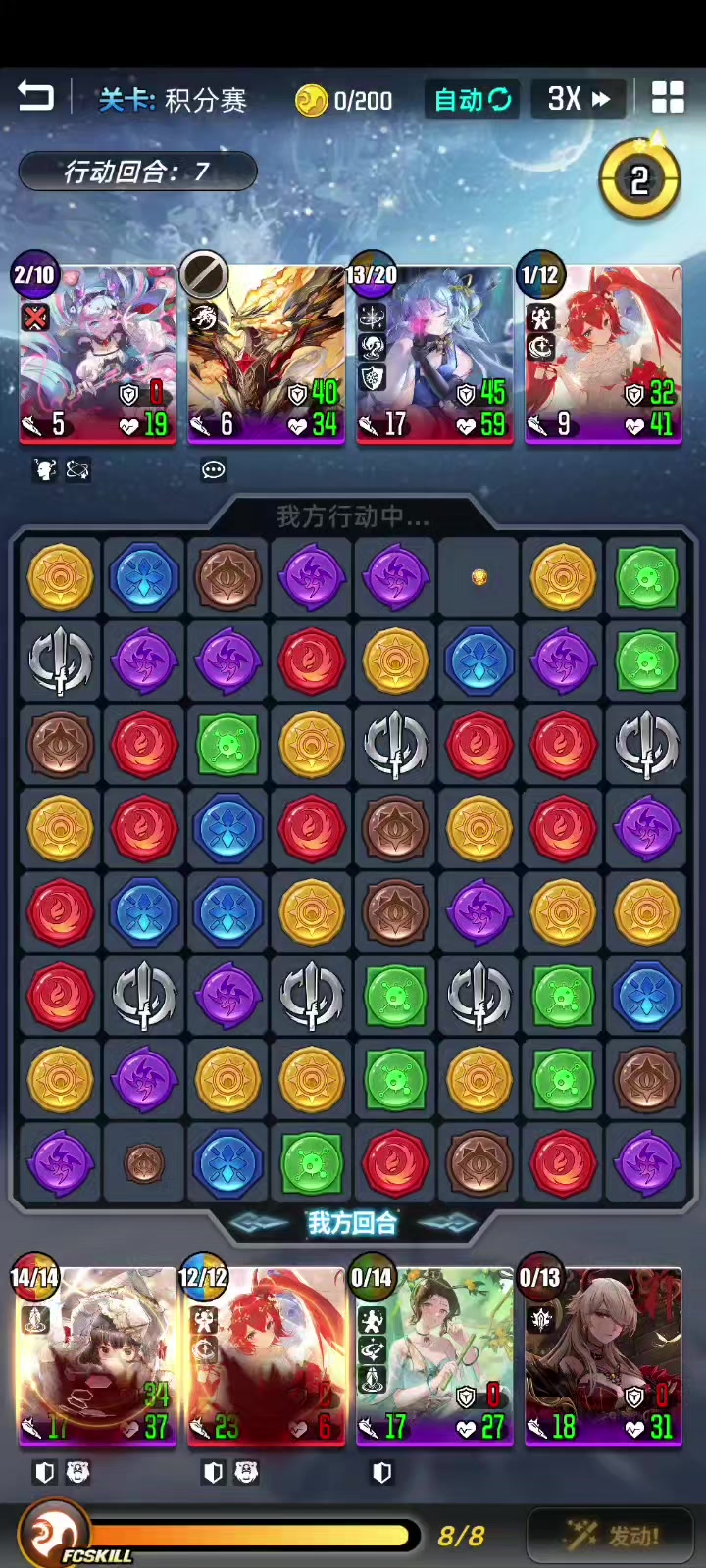Select my hero card with 0/13 energy
This screenshot has width=706, height=1568.
pyautogui.click(x=603, y=1357)
